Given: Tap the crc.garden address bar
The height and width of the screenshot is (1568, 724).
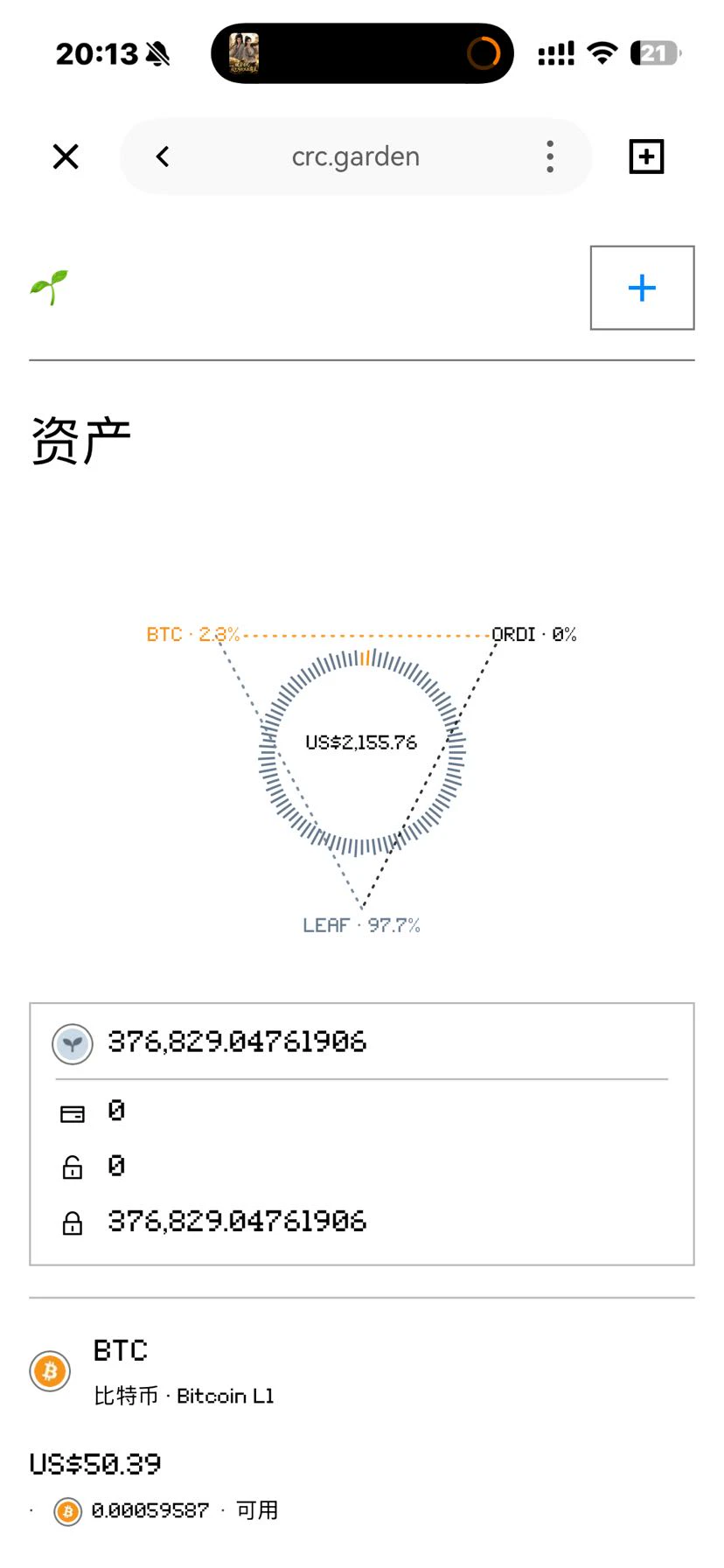Looking at the screenshot, I should point(356,157).
